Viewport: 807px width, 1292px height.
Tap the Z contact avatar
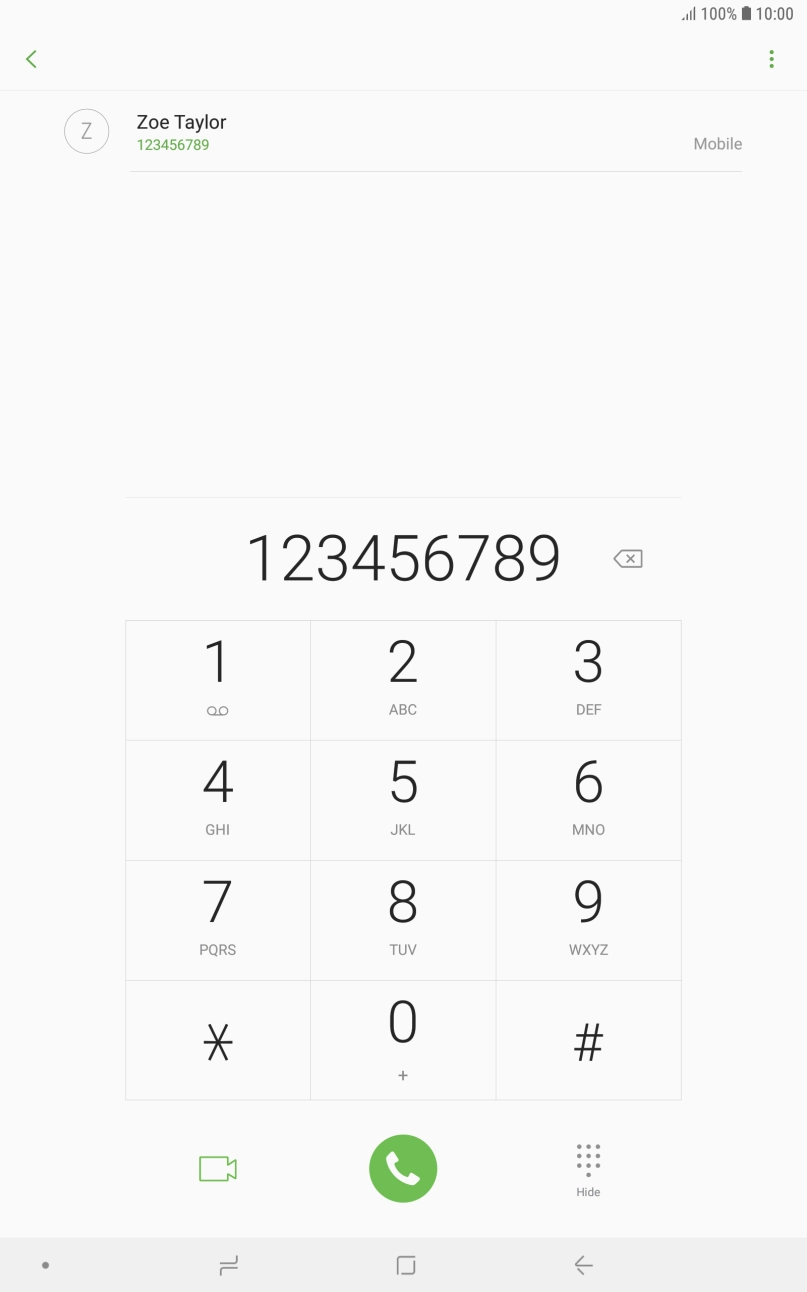(86, 131)
